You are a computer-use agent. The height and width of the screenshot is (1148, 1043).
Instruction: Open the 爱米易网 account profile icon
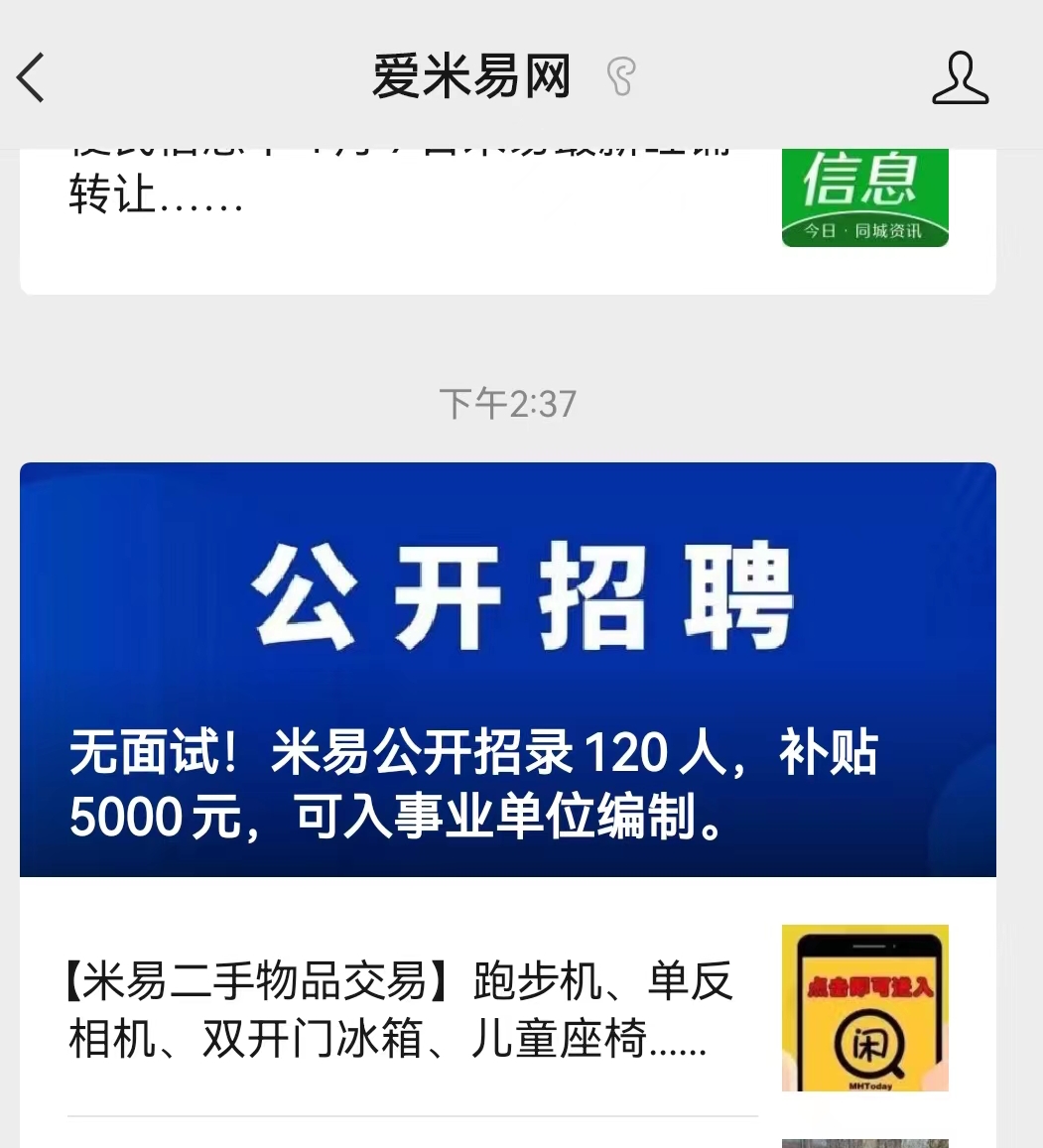point(960,77)
